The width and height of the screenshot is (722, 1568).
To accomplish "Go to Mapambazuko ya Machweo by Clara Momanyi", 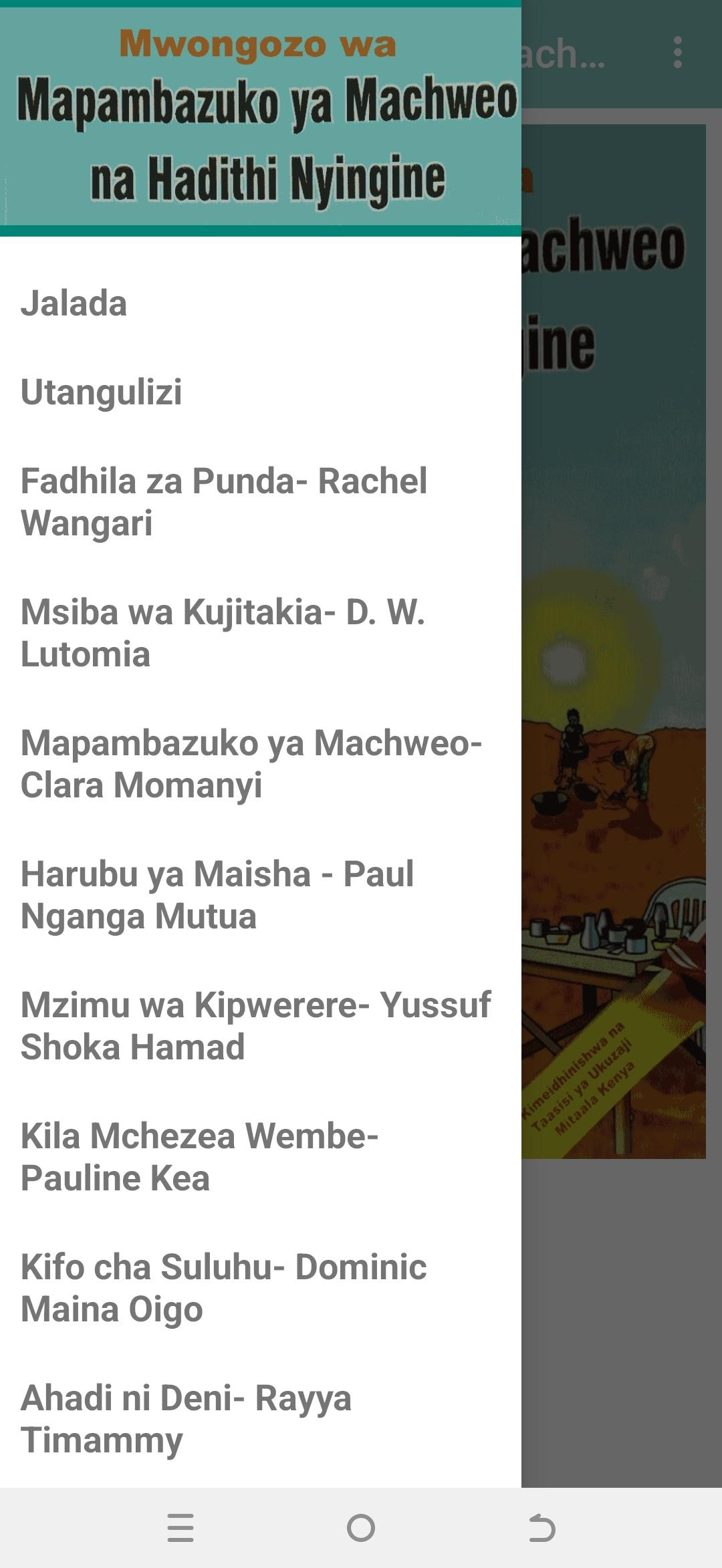I will (x=261, y=763).
